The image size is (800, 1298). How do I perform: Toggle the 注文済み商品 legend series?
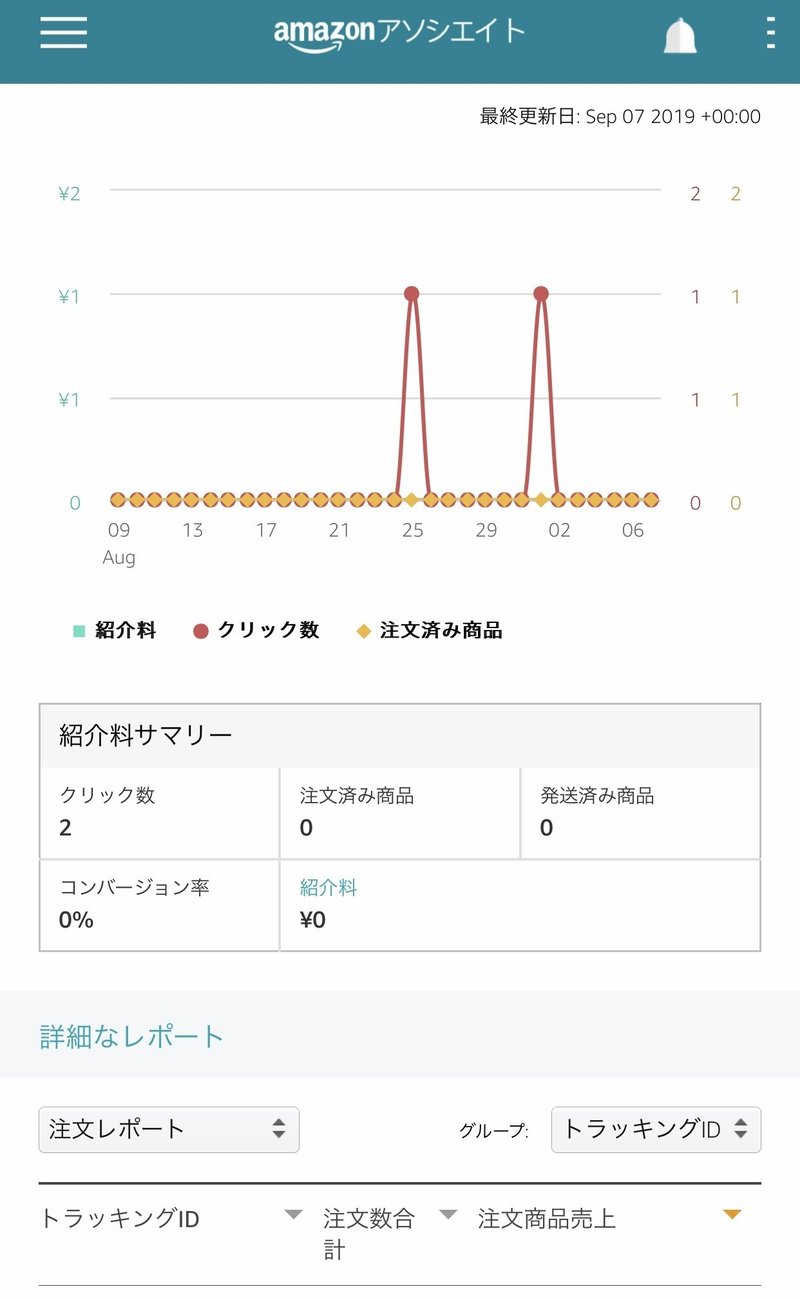[429, 631]
